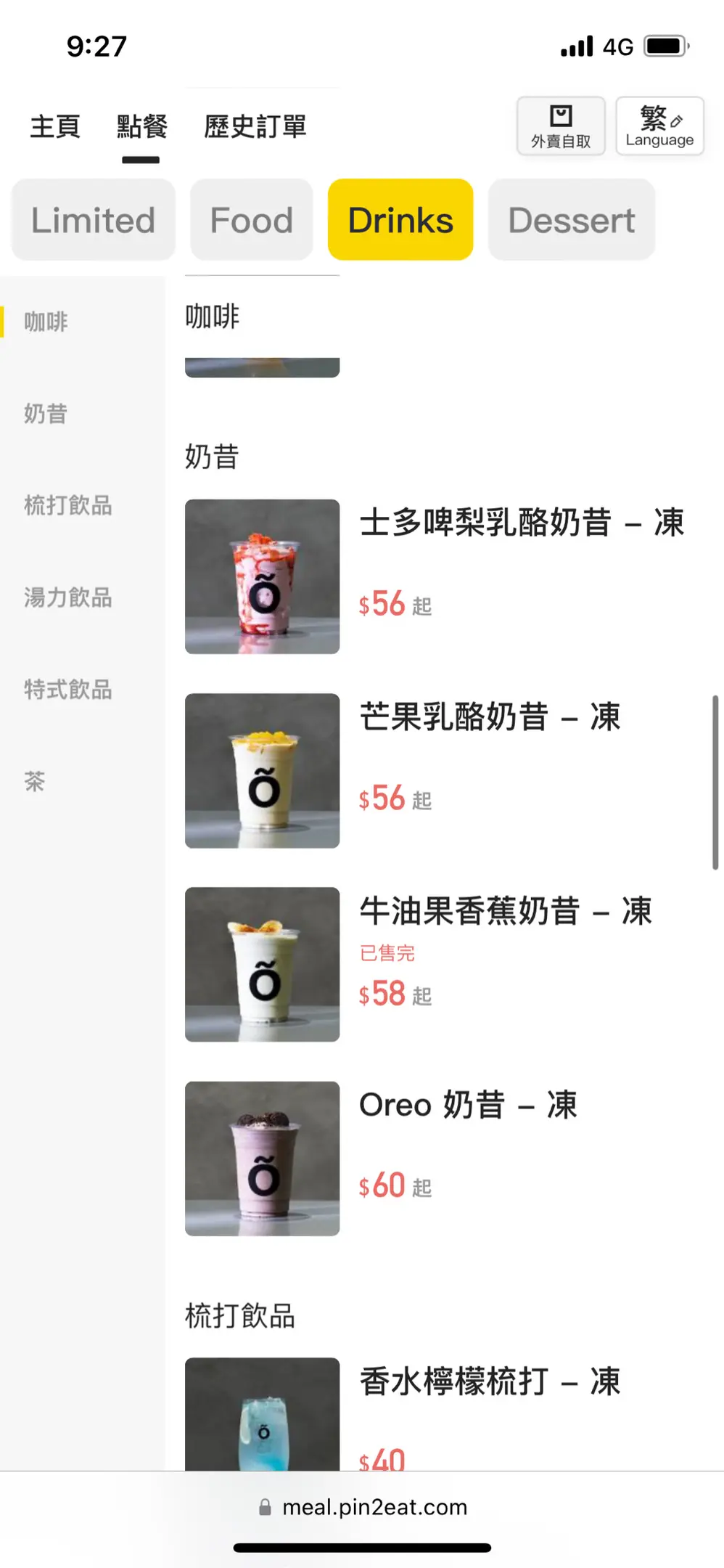Image resolution: width=724 pixels, height=1568 pixels.
Task: View the sold-out 牛油果香蕉奶昔 item
Action: coord(506,912)
